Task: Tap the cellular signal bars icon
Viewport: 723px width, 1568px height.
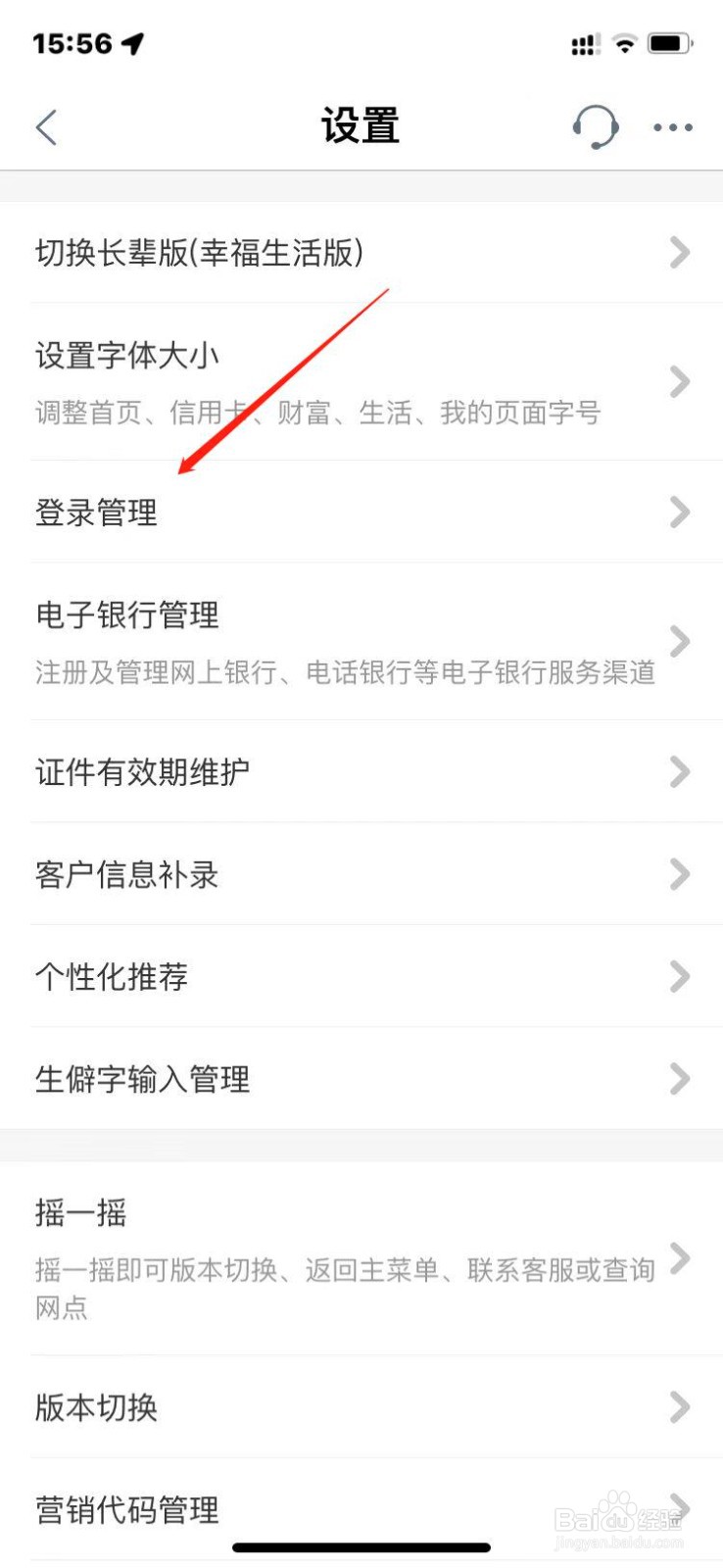Action: click(x=584, y=44)
